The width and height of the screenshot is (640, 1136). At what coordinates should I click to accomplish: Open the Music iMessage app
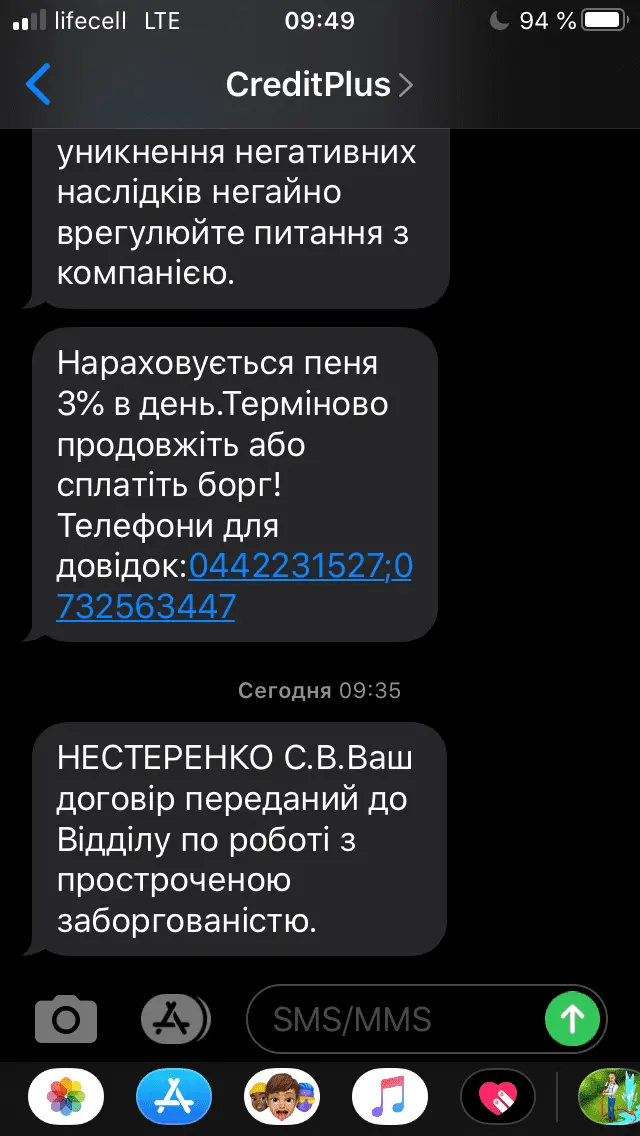click(x=390, y=1097)
